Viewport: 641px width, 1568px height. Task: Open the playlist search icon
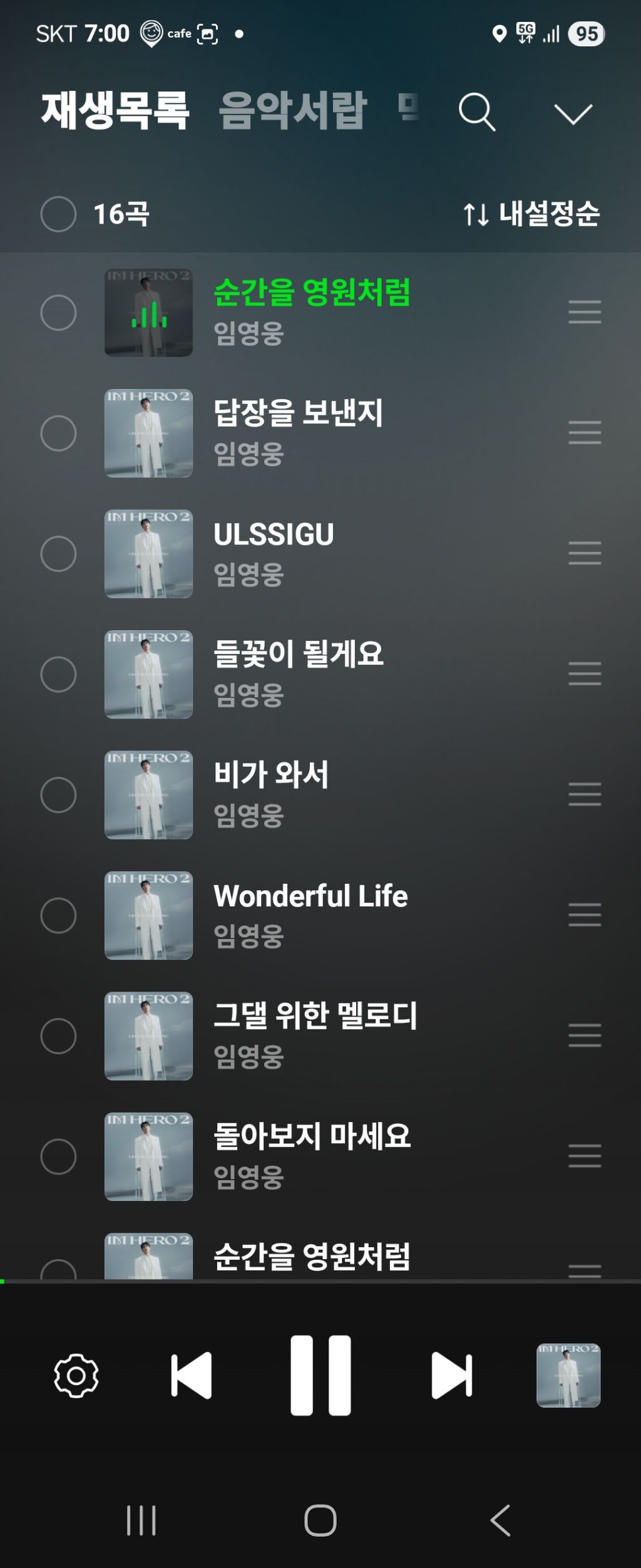pos(477,112)
